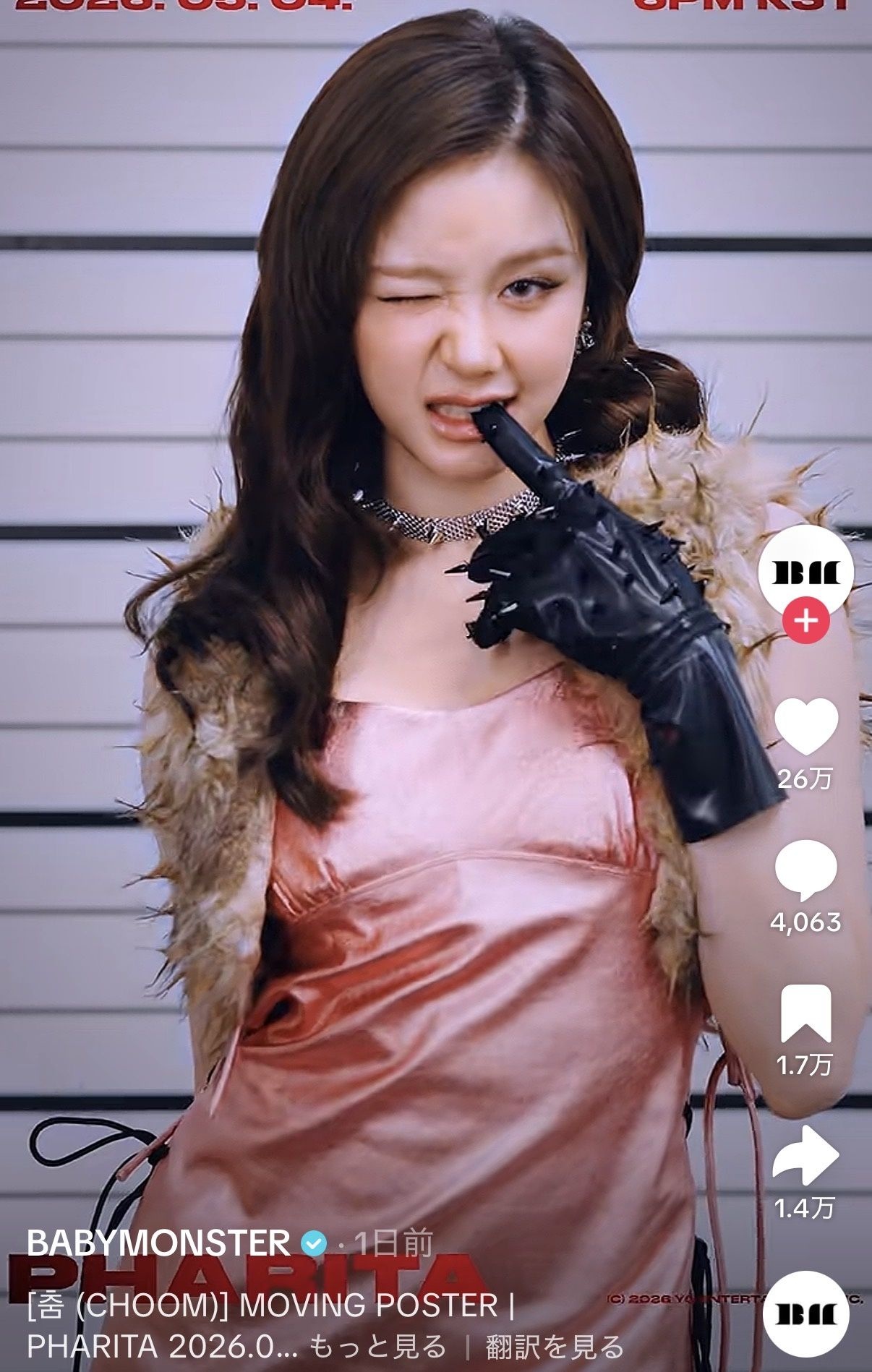
Task: Follow the account with the plus button
Action: [806, 621]
